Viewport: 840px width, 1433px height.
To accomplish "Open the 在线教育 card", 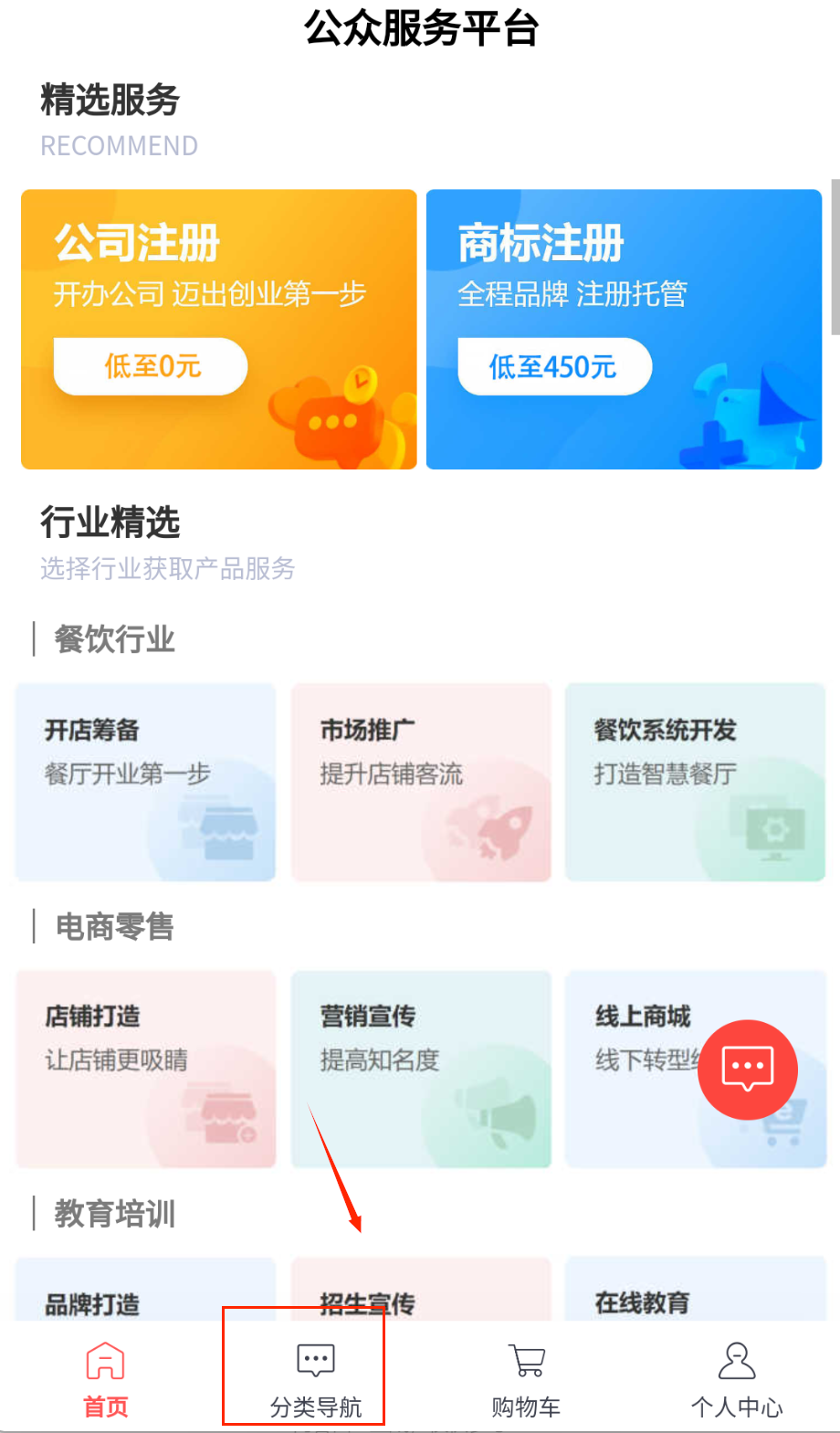I will 695,1297.
